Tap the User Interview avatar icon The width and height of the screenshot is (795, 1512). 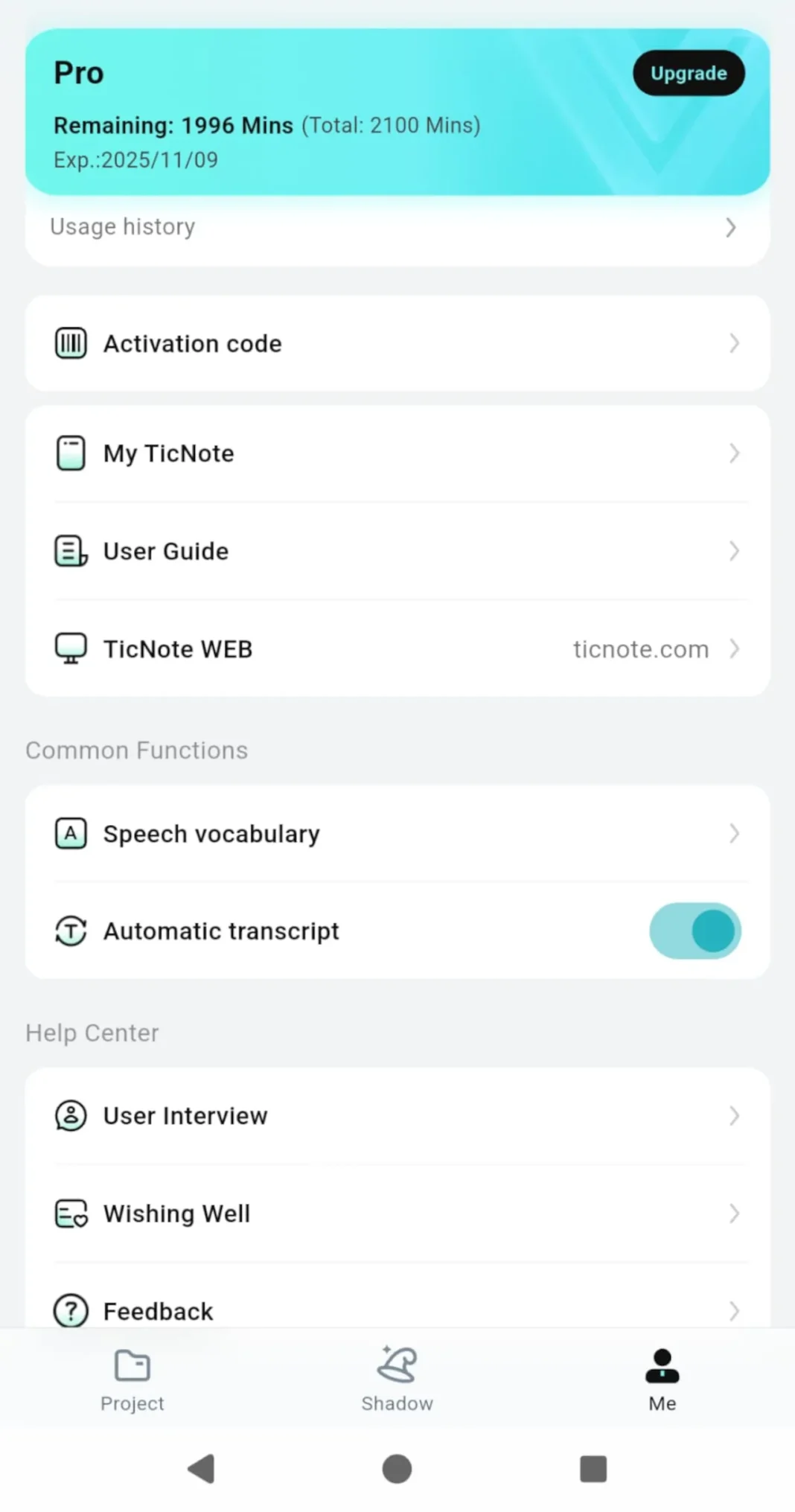click(70, 1115)
